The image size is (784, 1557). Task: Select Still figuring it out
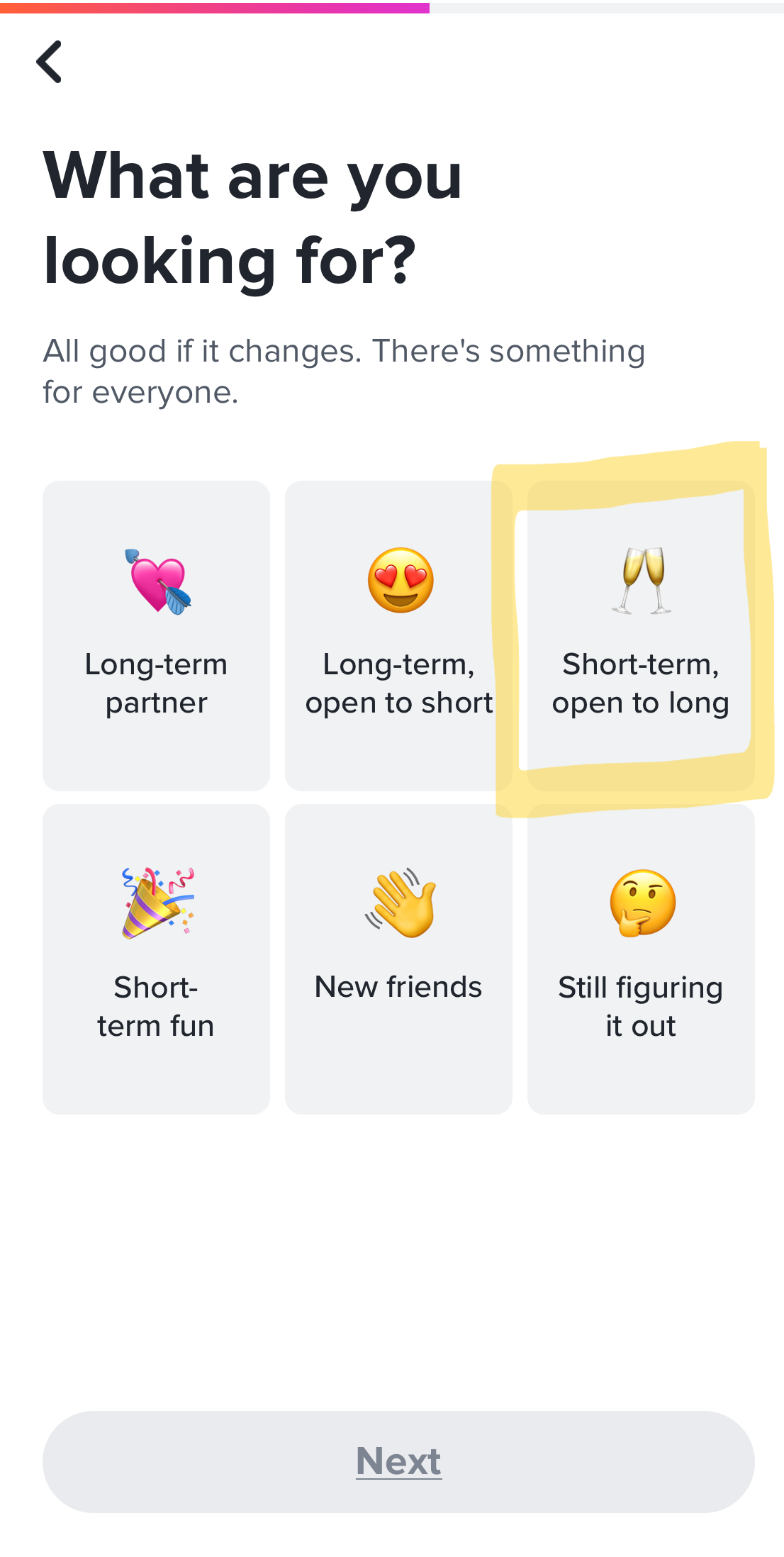pos(641,959)
